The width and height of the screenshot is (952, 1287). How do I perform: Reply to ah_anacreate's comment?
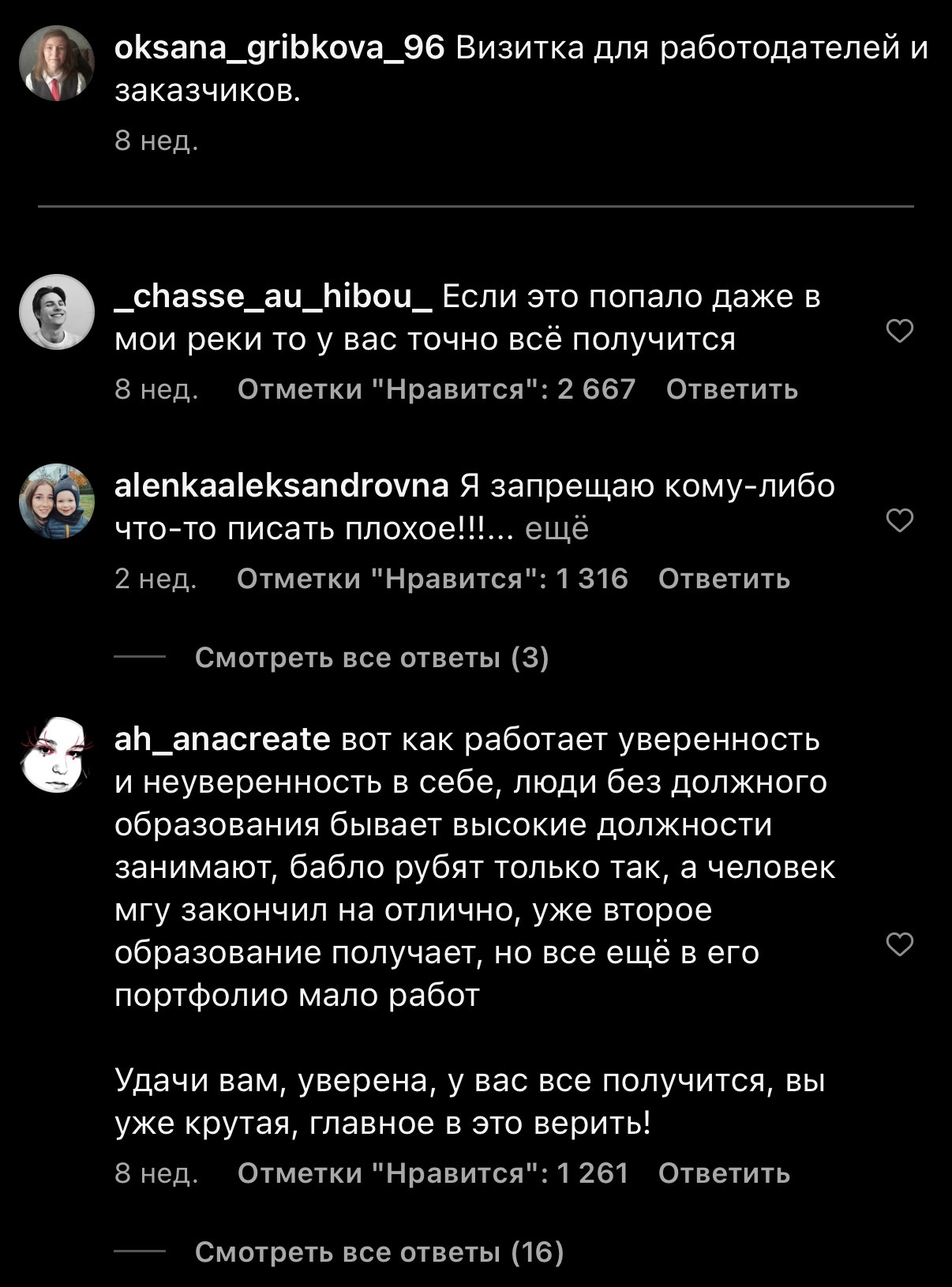(724, 1173)
